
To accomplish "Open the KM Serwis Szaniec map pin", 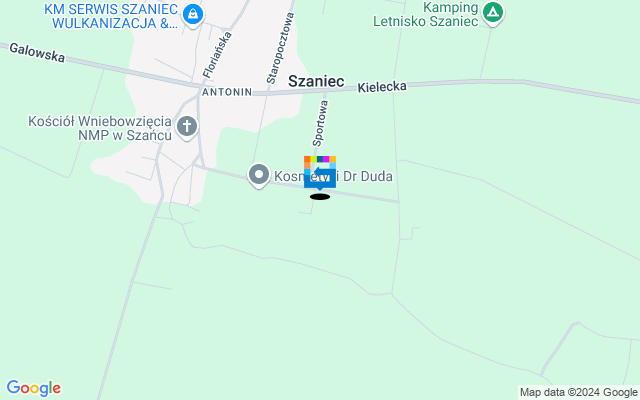I will tap(194, 14).
